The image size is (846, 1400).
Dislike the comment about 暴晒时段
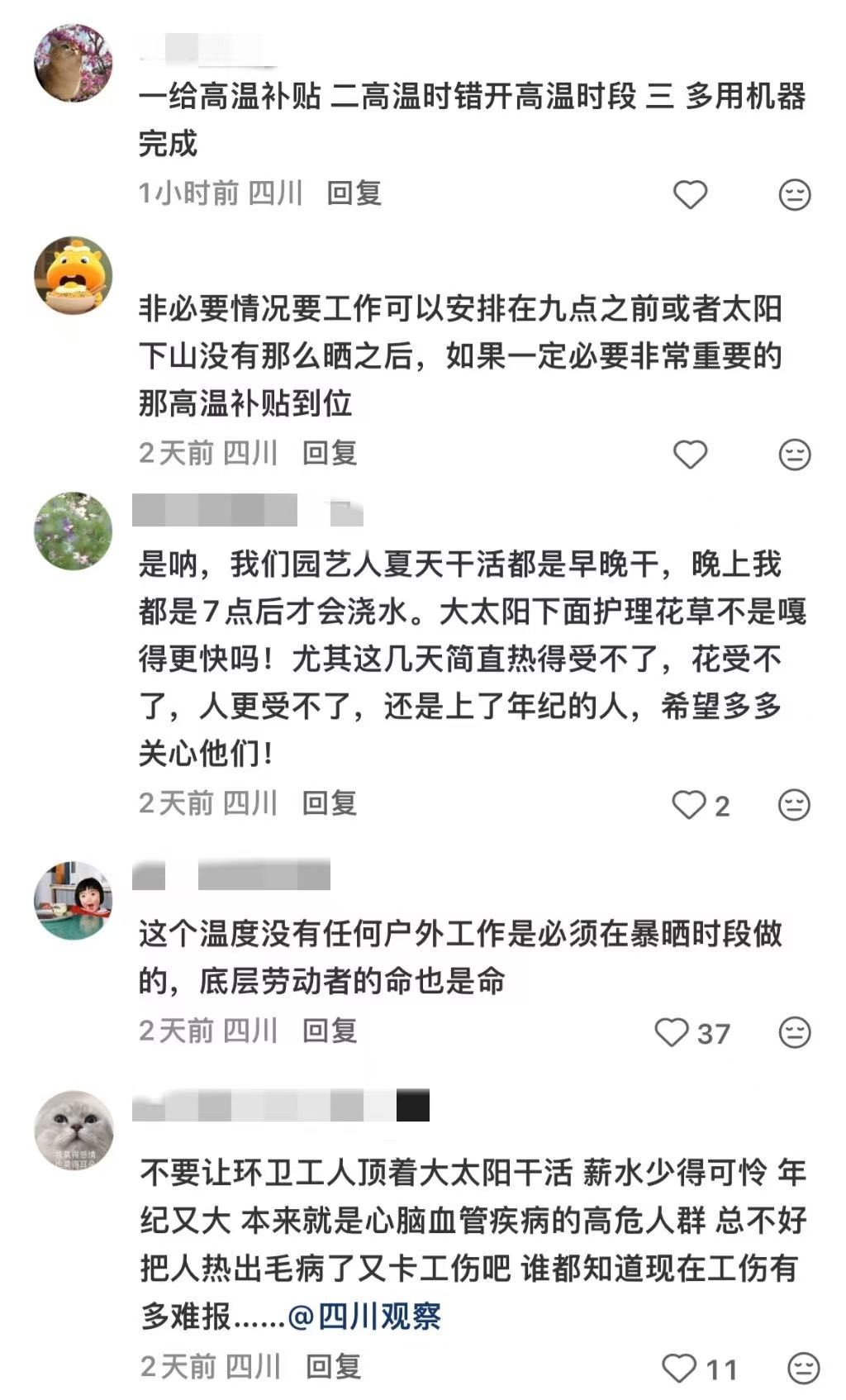[x=795, y=1032]
